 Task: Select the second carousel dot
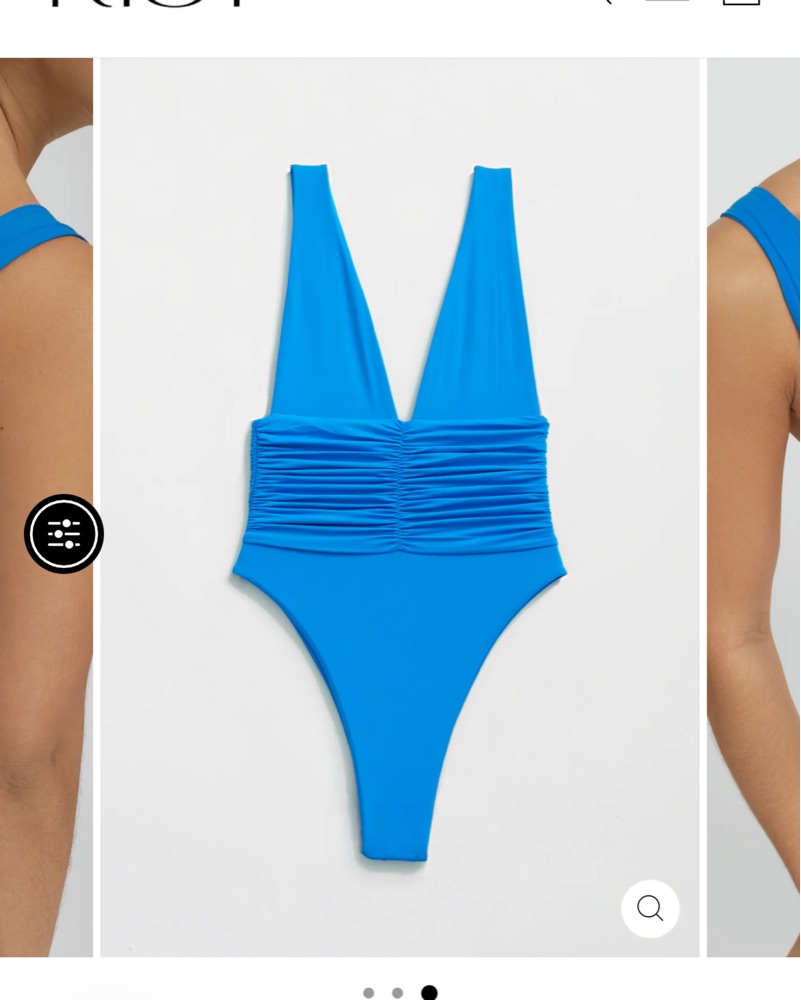(397, 993)
